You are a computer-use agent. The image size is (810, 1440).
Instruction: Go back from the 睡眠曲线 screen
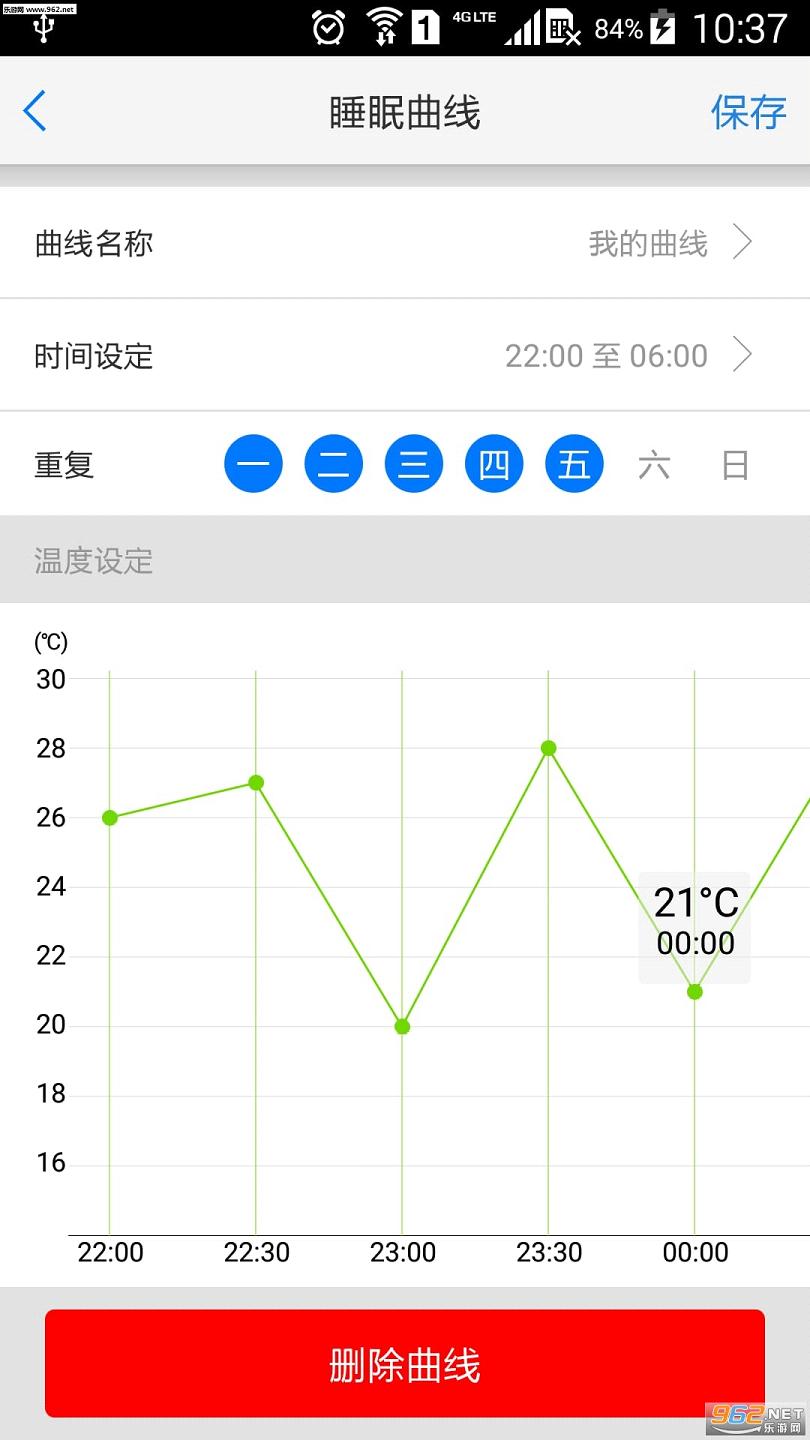click(35, 111)
